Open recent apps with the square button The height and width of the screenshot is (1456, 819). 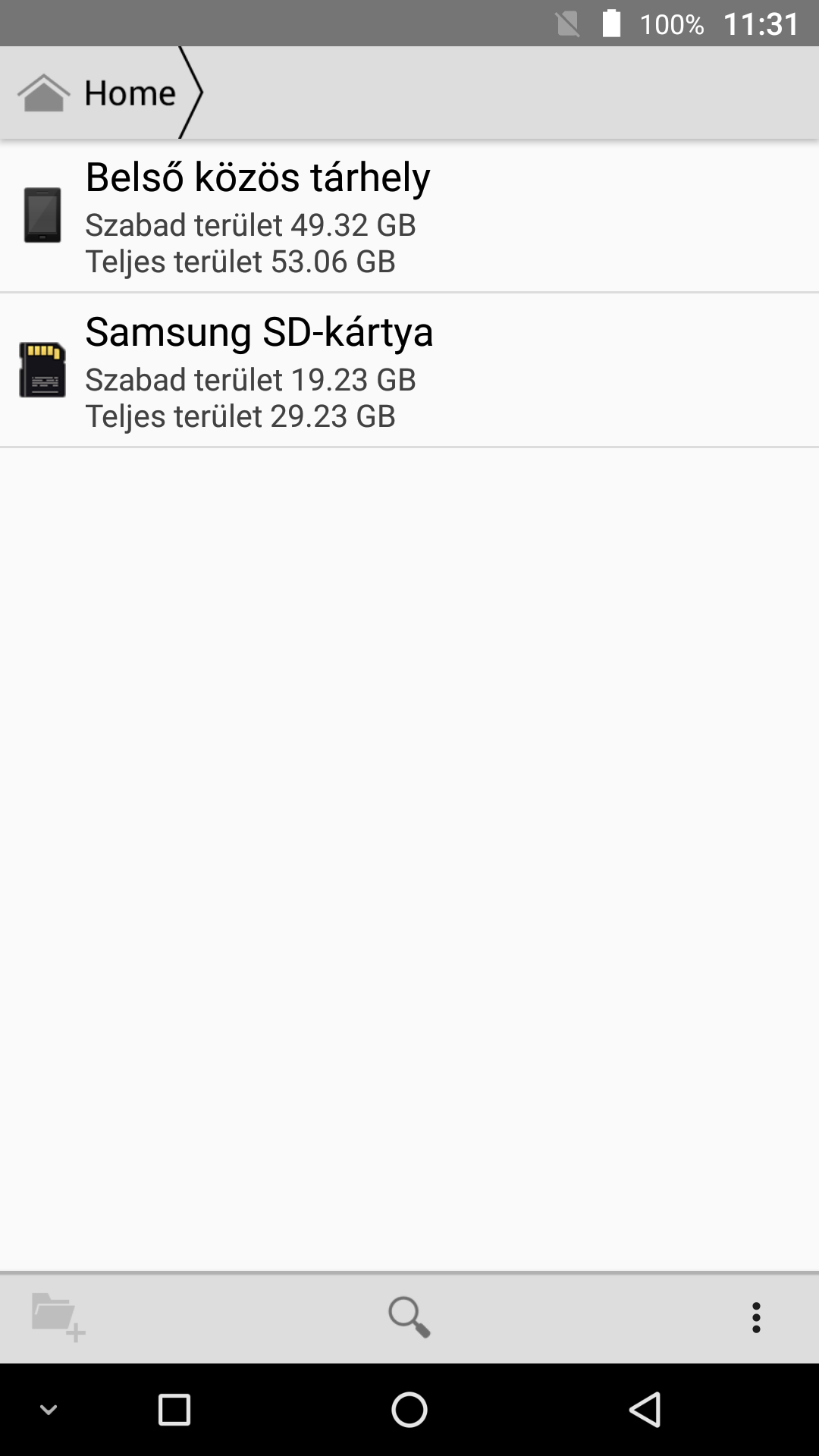tap(174, 1410)
